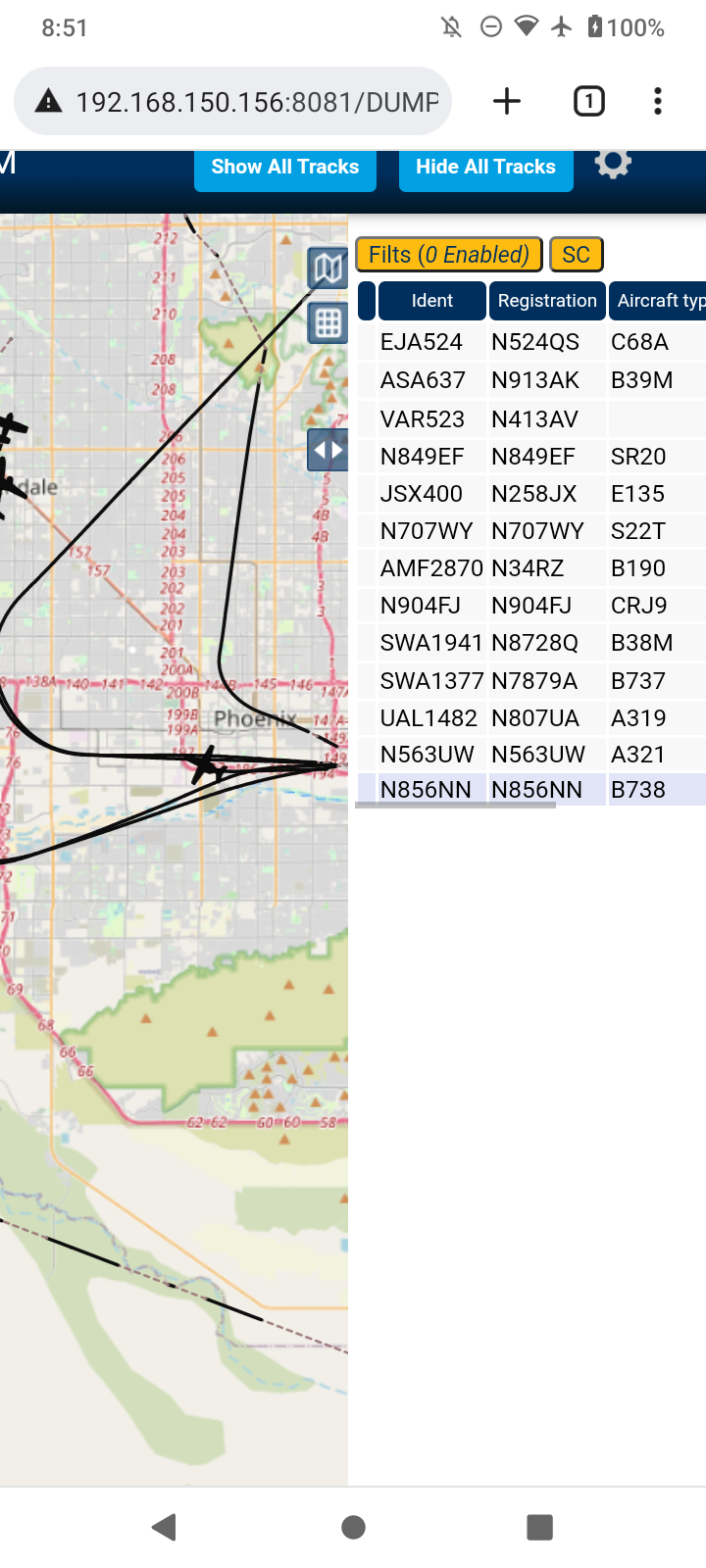Sort table by Registration column
Screen dimensions: 706x1568
(x=547, y=301)
